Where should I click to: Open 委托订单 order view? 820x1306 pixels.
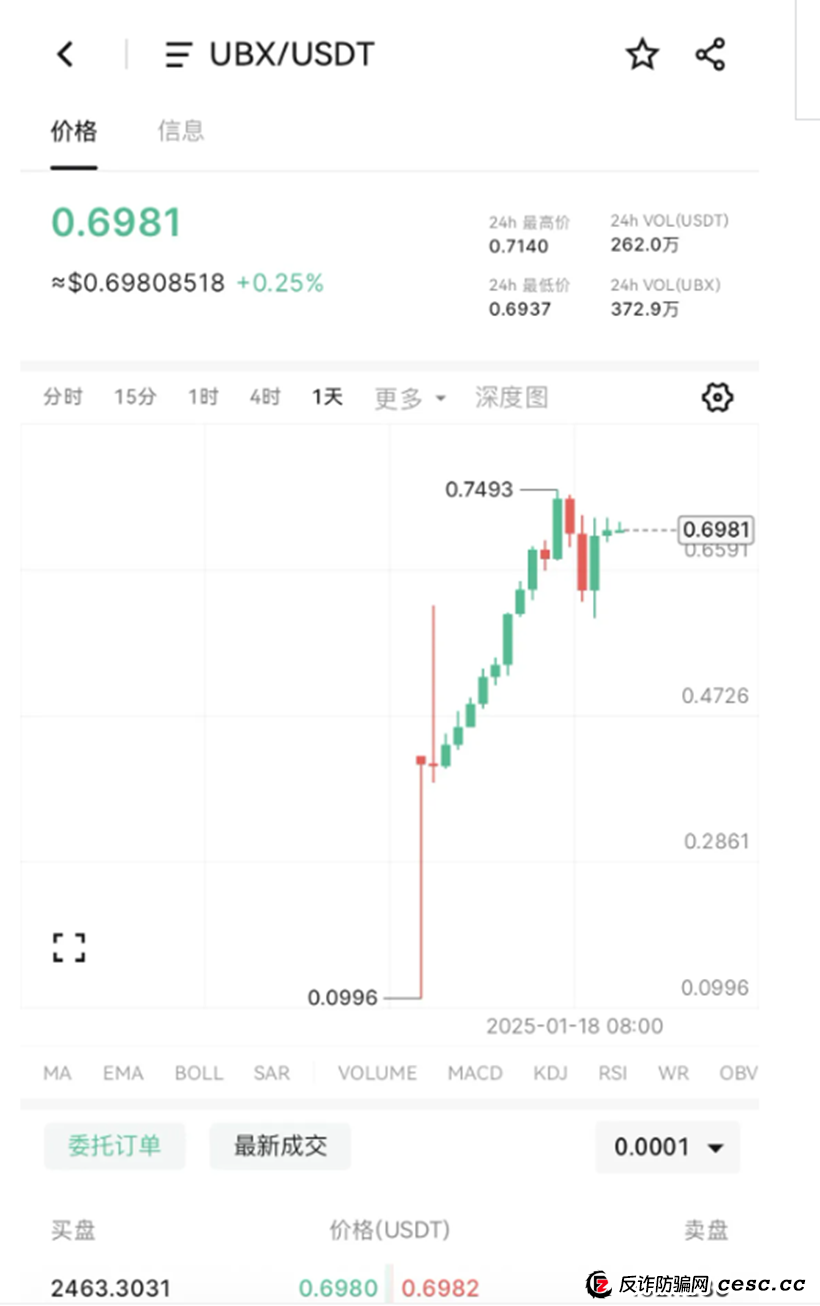point(114,1147)
